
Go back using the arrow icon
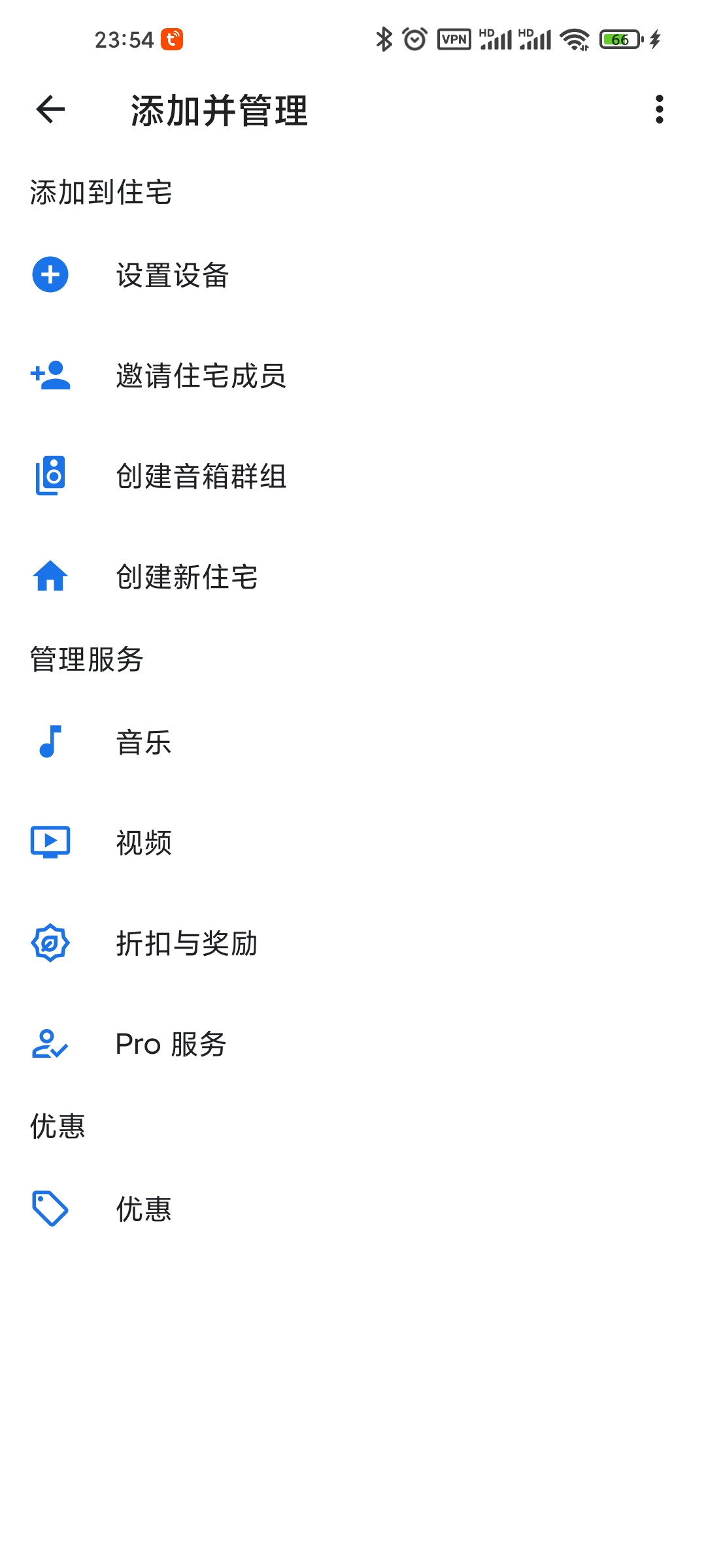(x=50, y=109)
